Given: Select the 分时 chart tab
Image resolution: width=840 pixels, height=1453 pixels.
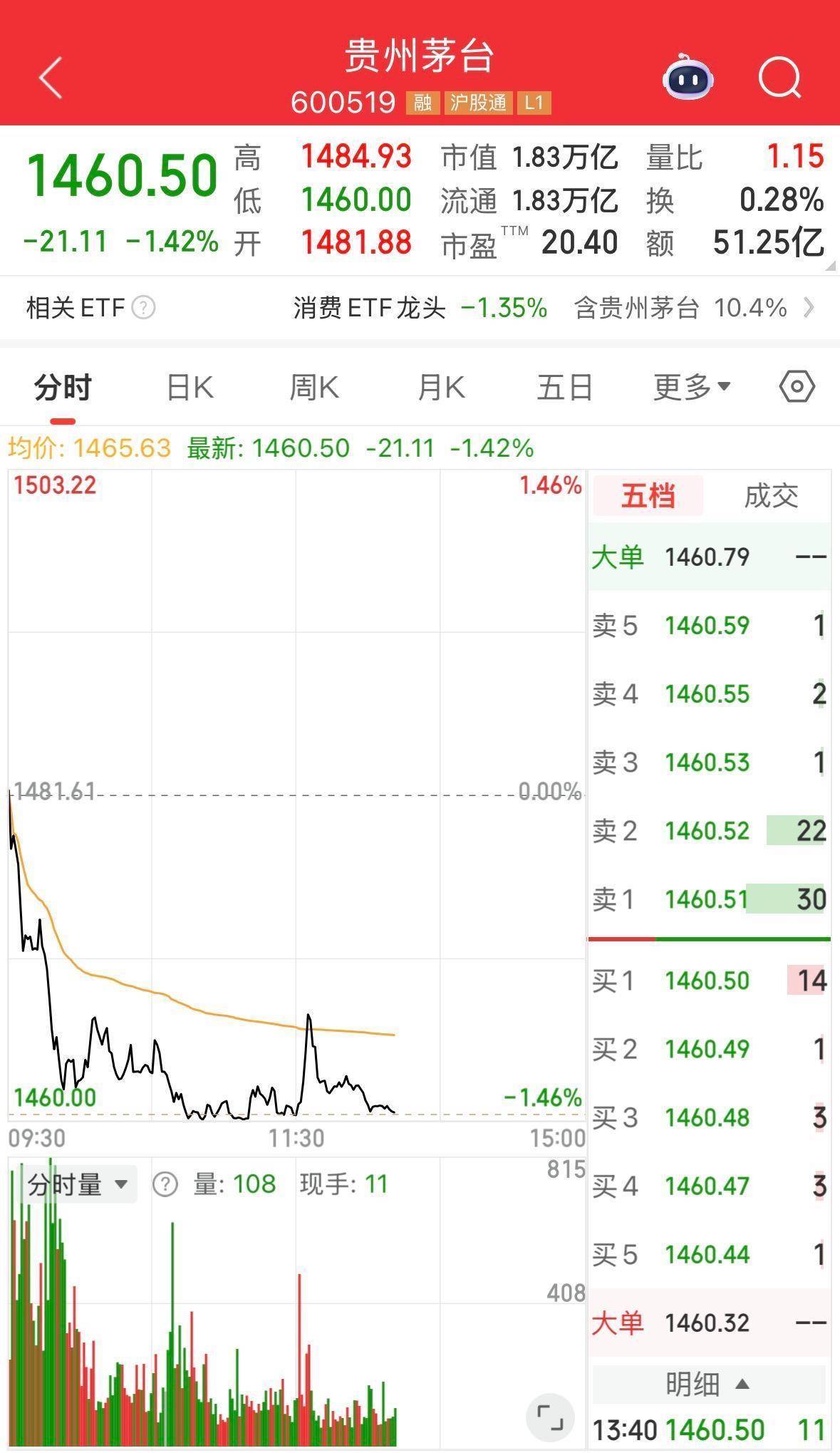Looking at the screenshot, I should (x=63, y=388).
